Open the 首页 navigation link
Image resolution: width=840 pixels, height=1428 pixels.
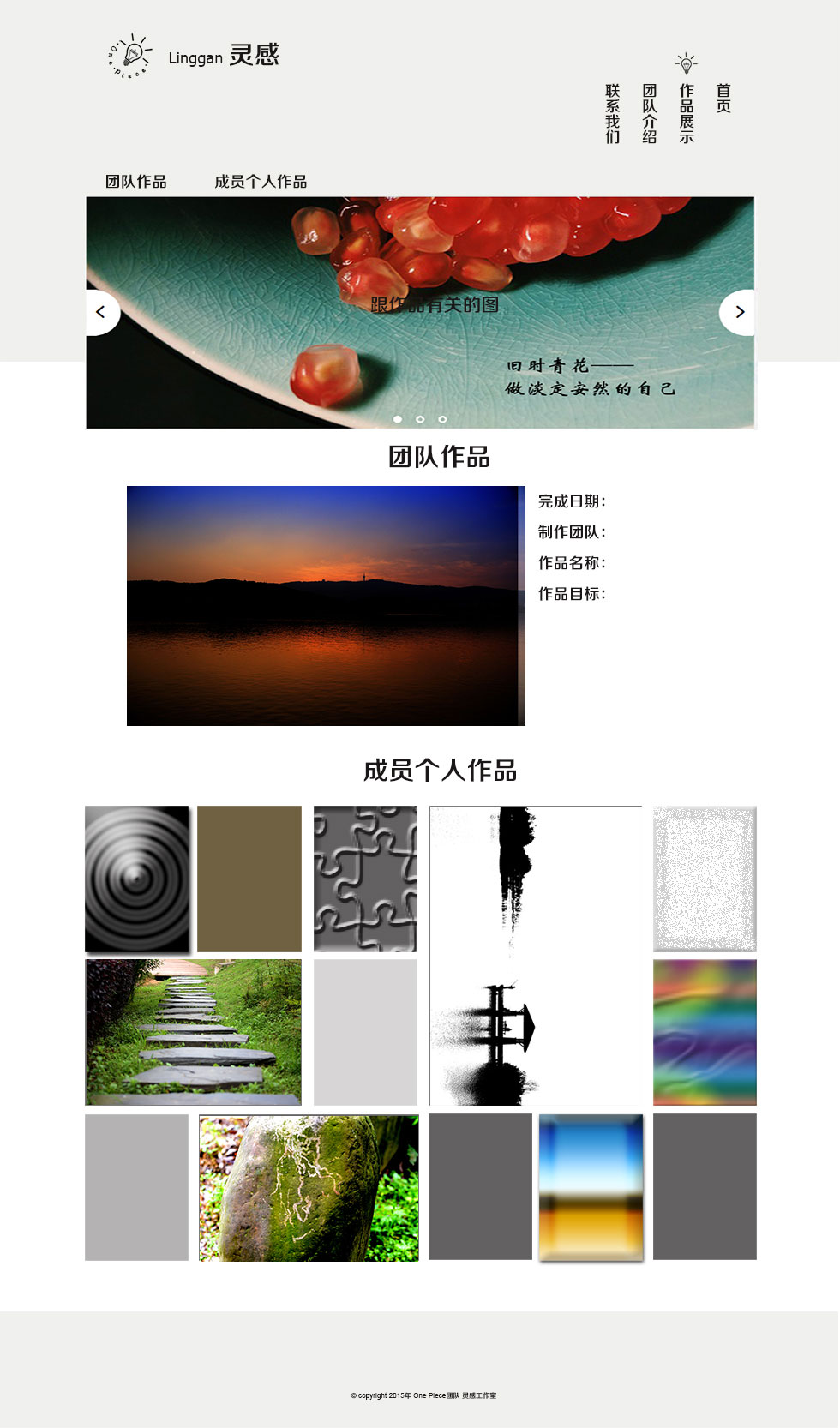pyautogui.click(x=723, y=99)
